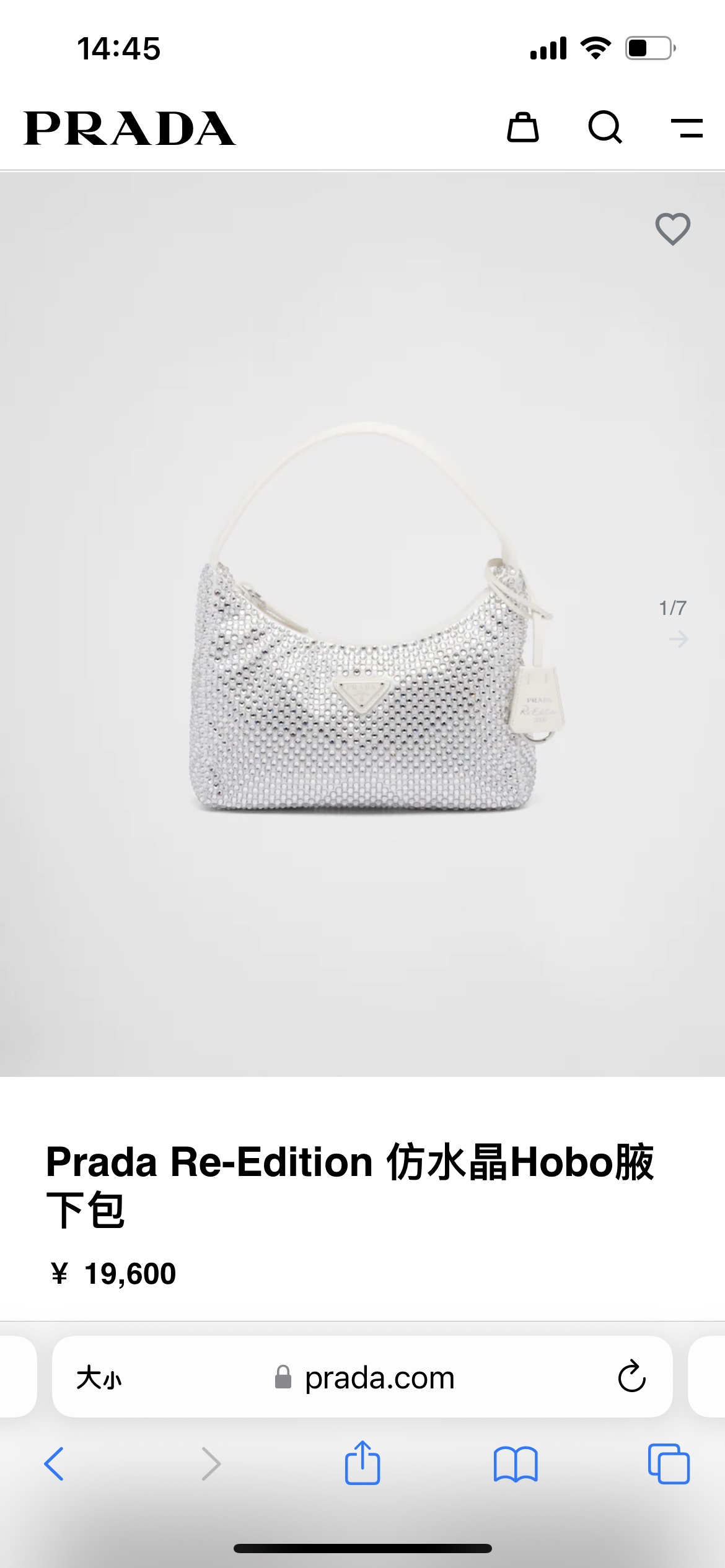
Task: Reload the page
Action: pyautogui.click(x=631, y=1377)
